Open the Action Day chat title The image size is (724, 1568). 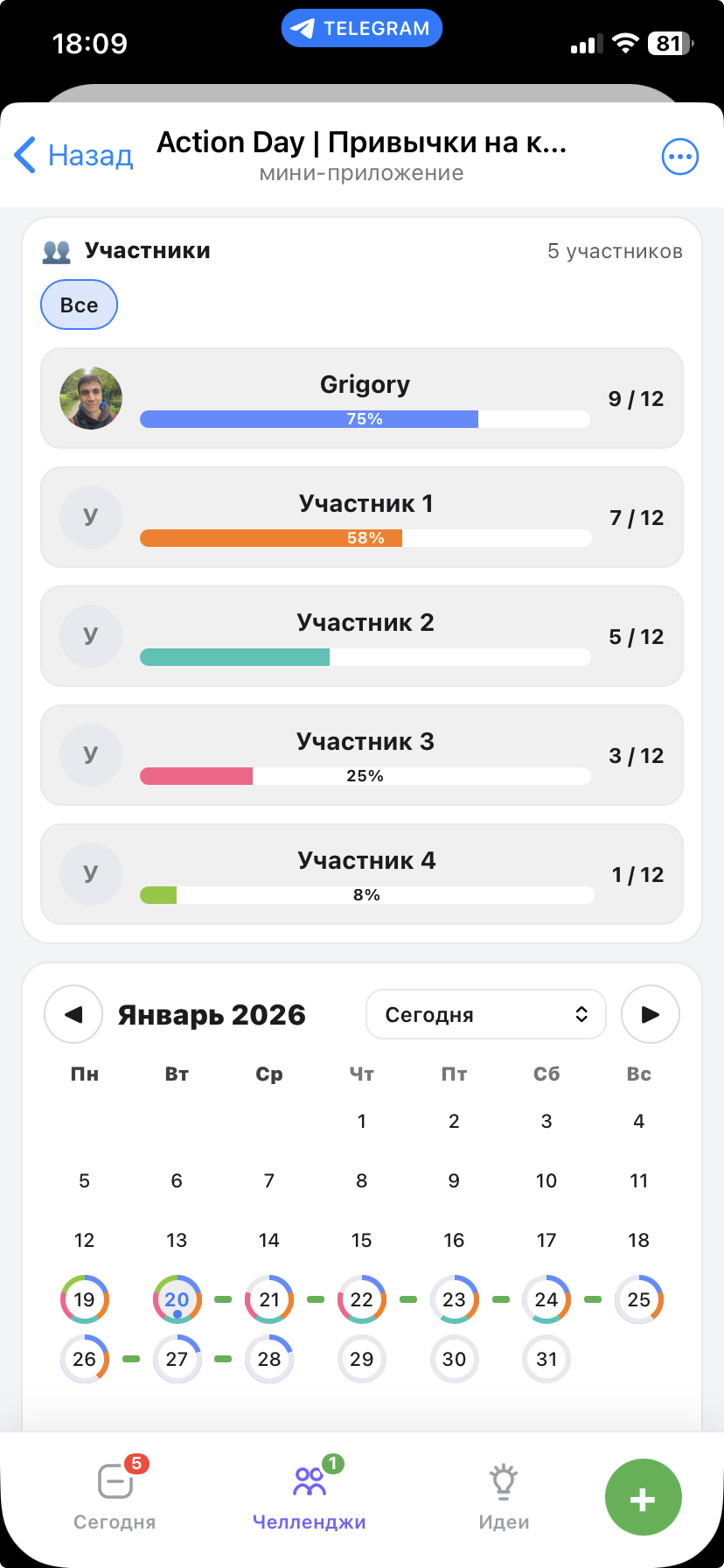click(x=362, y=142)
